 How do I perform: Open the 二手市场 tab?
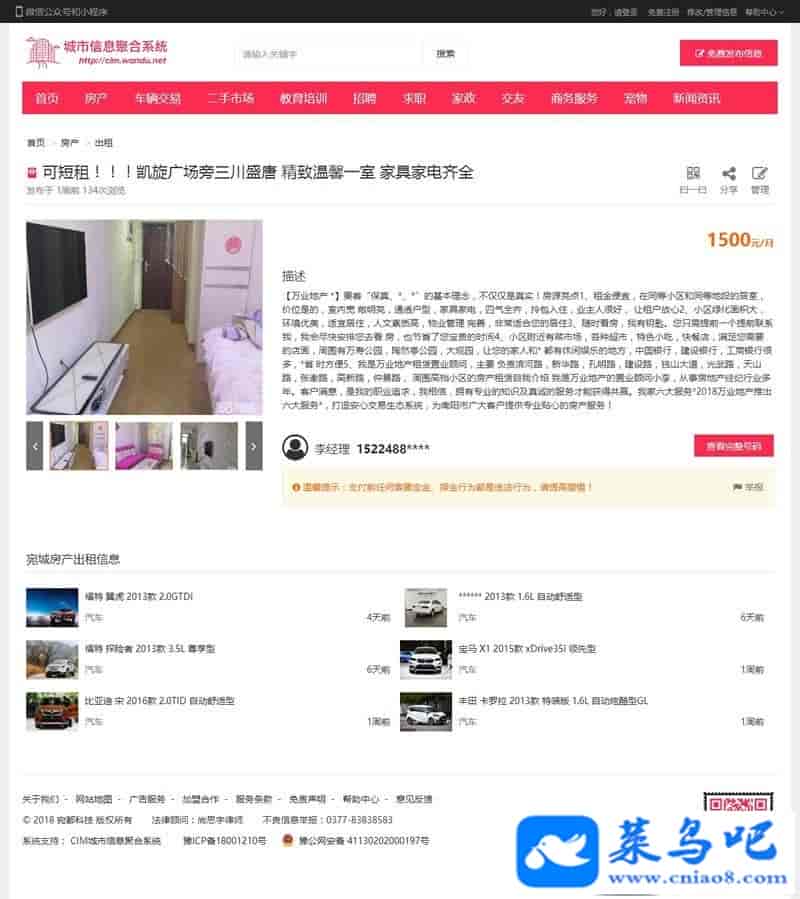point(230,98)
